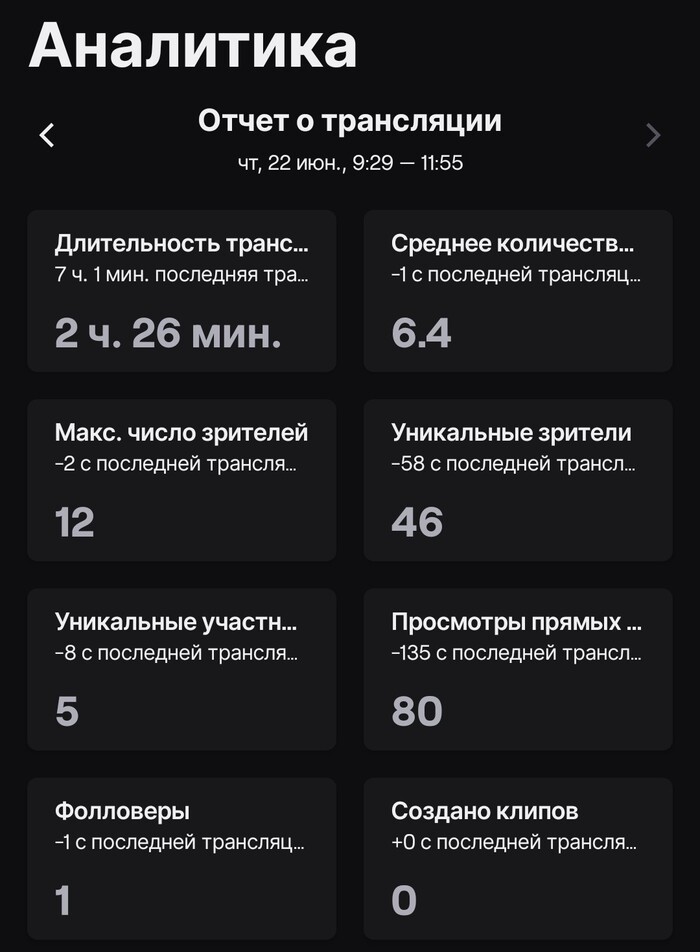This screenshot has height=952, width=700.
Task: Open the Уникальные участники card
Action: click(x=181, y=669)
